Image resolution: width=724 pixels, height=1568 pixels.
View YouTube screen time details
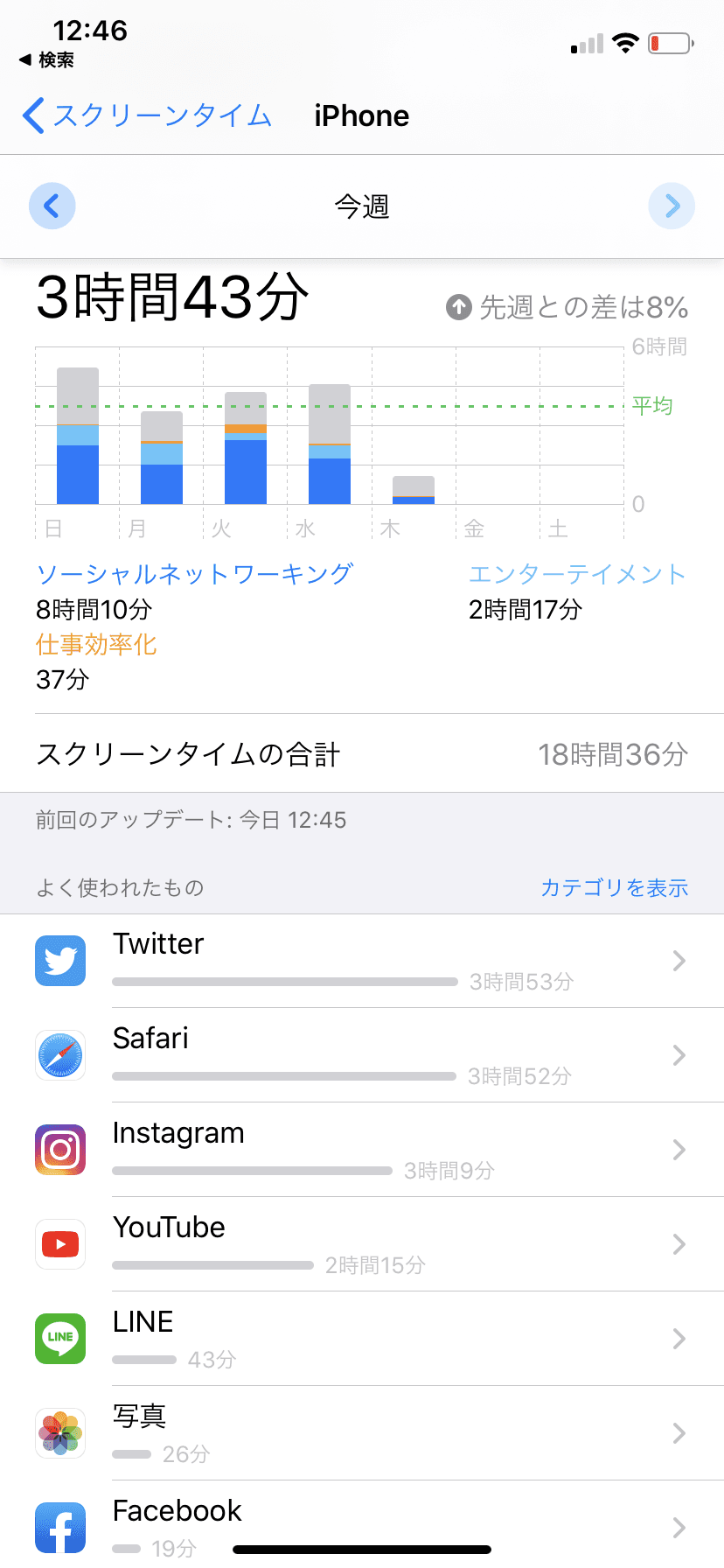362,1244
